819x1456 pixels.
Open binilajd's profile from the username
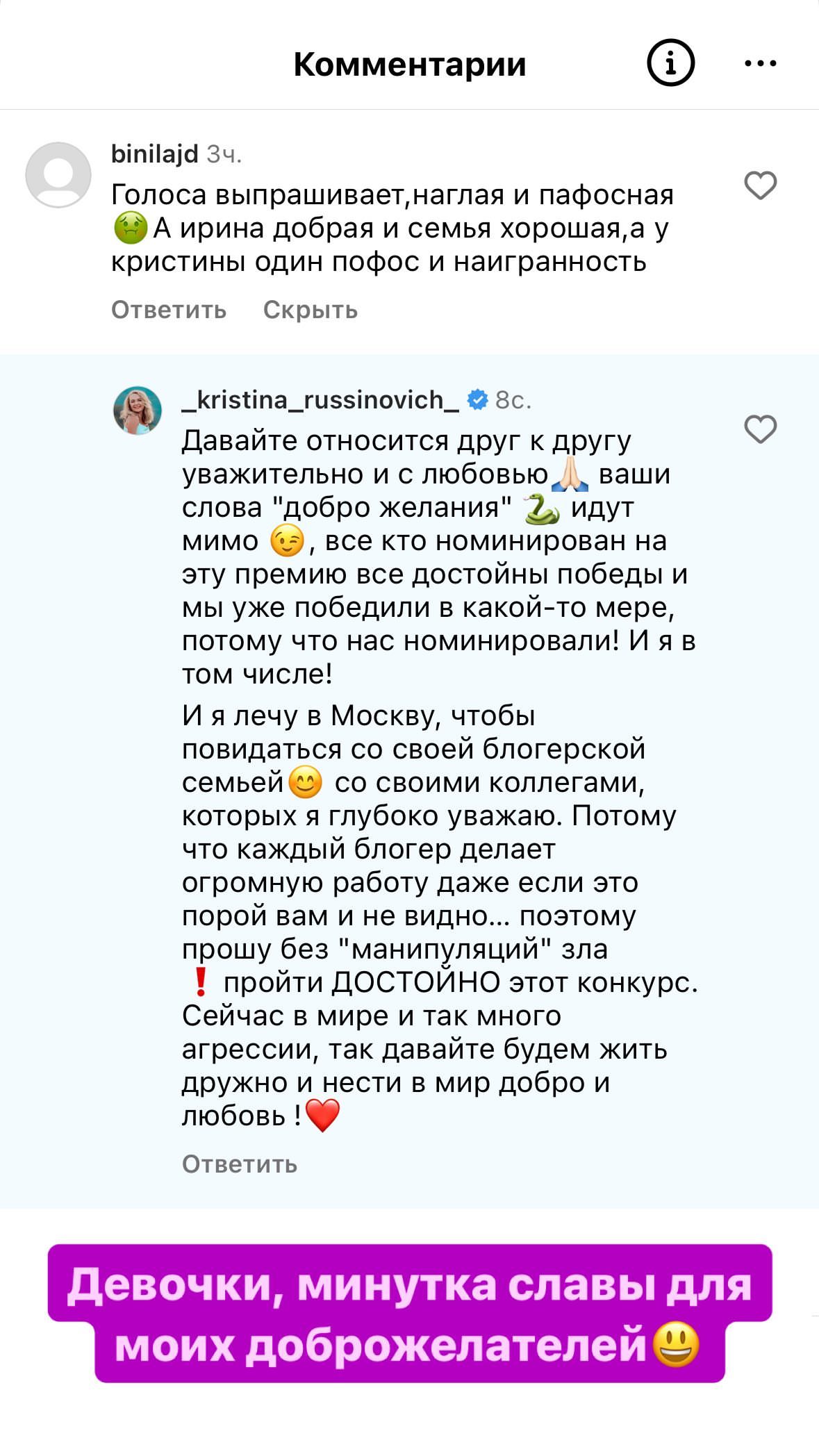(155, 154)
